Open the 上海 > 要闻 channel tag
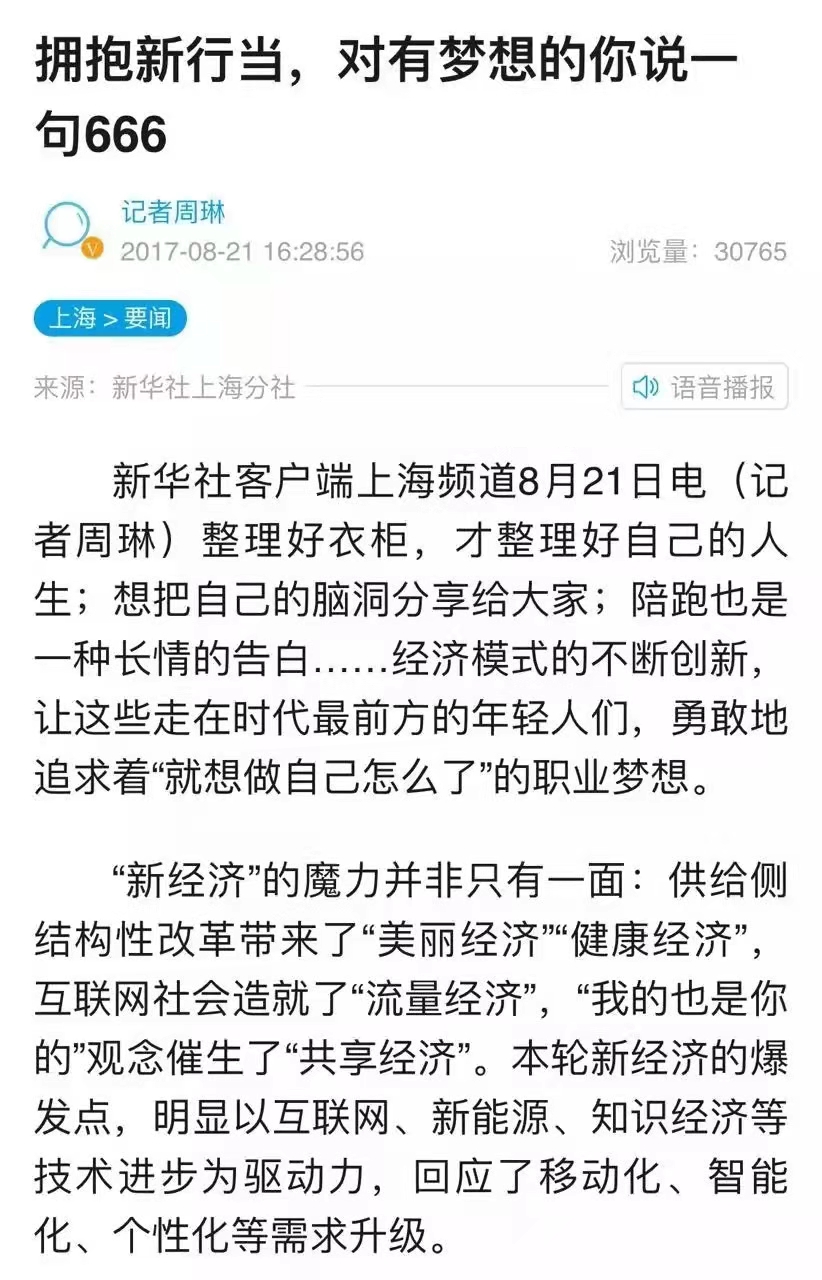Viewport: 822px width, 1280px height. pos(110,318)
